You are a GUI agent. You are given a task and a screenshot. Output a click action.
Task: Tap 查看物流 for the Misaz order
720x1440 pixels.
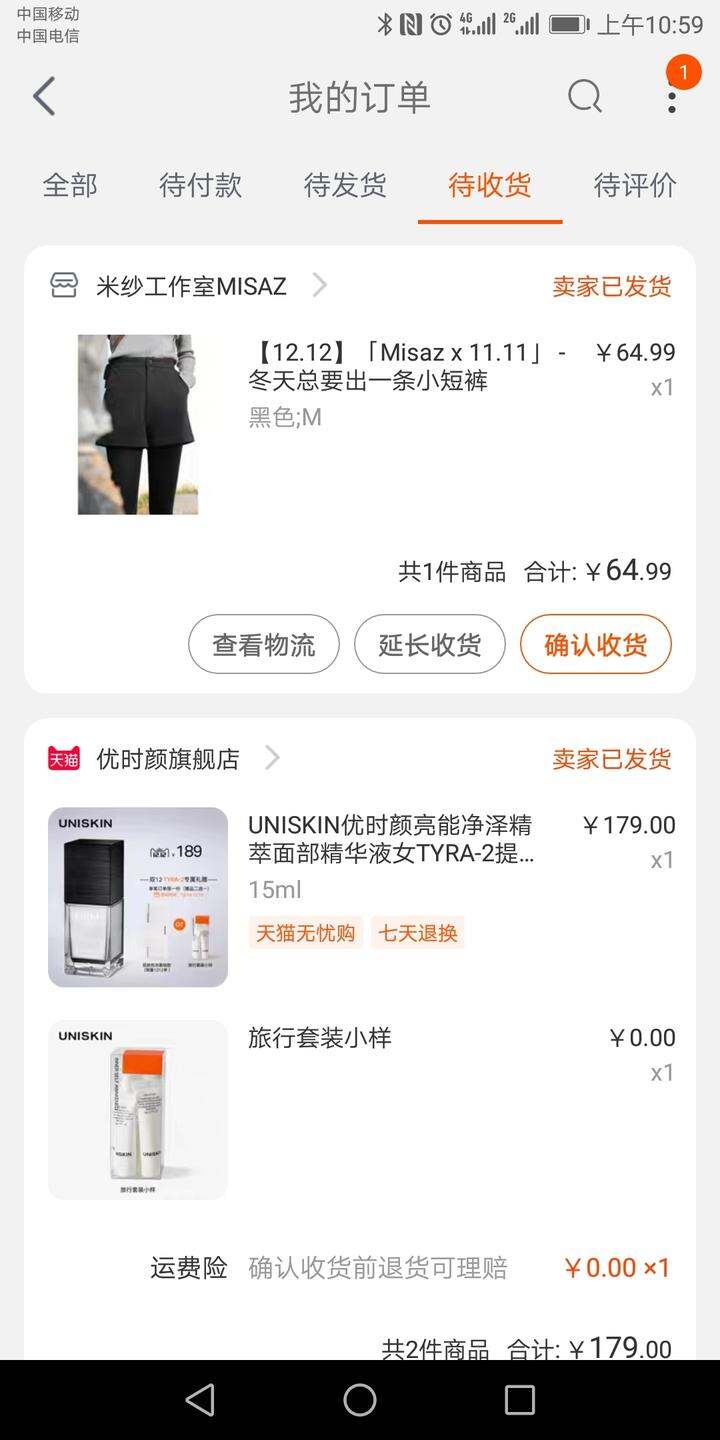point(264,644)
